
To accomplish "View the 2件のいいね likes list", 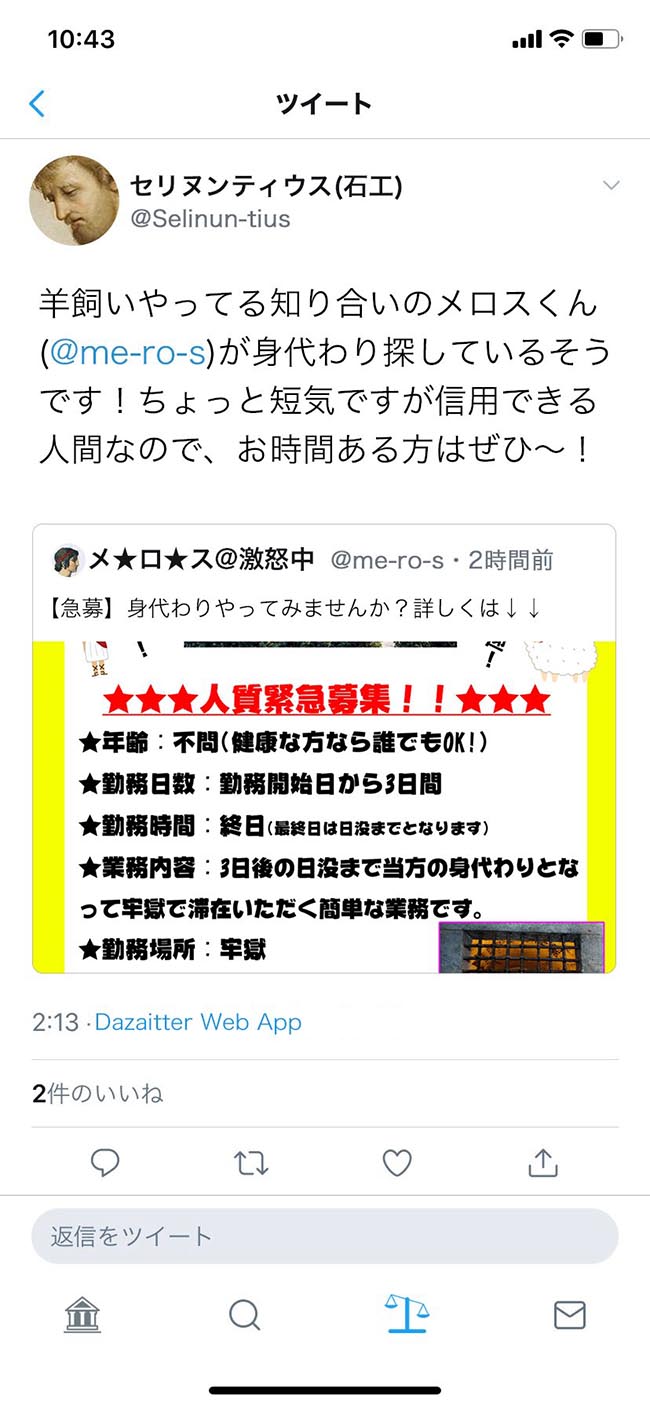I will [x=98, y=1093].
